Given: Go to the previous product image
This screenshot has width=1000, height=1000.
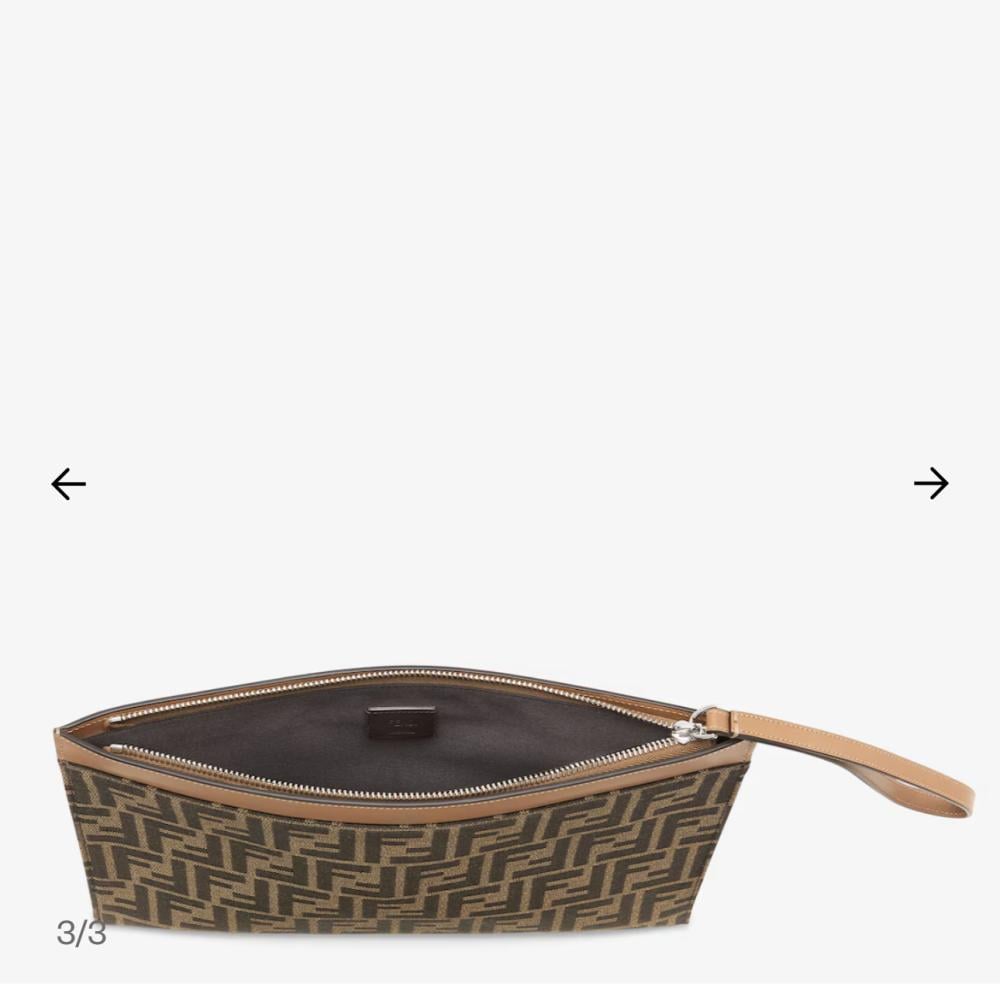Looking at the screenshot, I should point(68,484).
